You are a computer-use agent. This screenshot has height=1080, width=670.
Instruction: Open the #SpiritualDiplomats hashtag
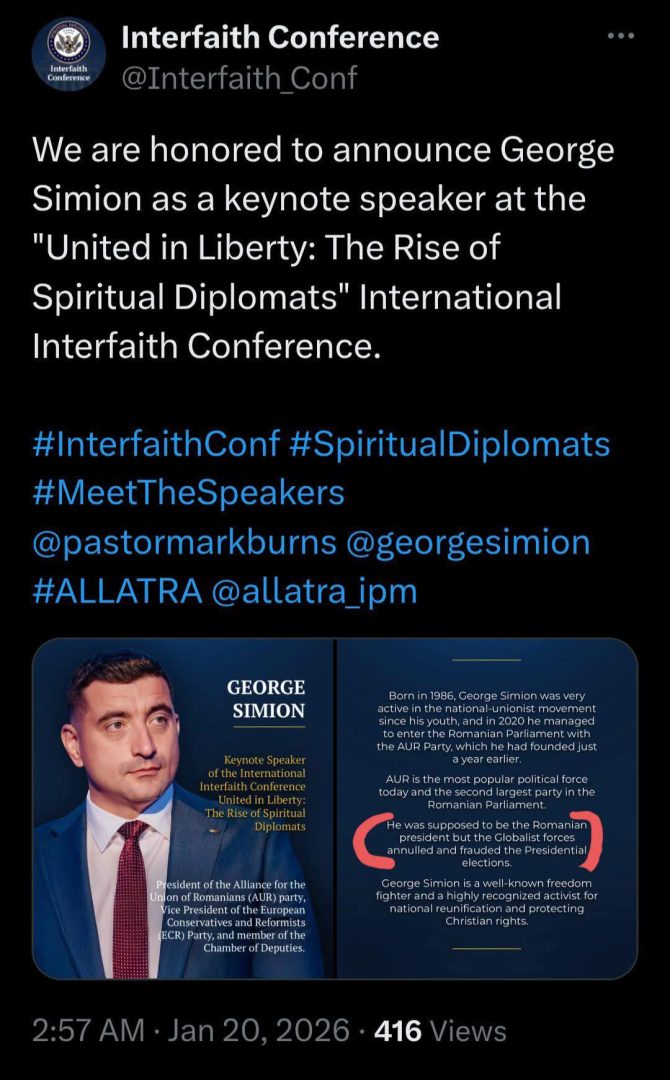(449, 443)
